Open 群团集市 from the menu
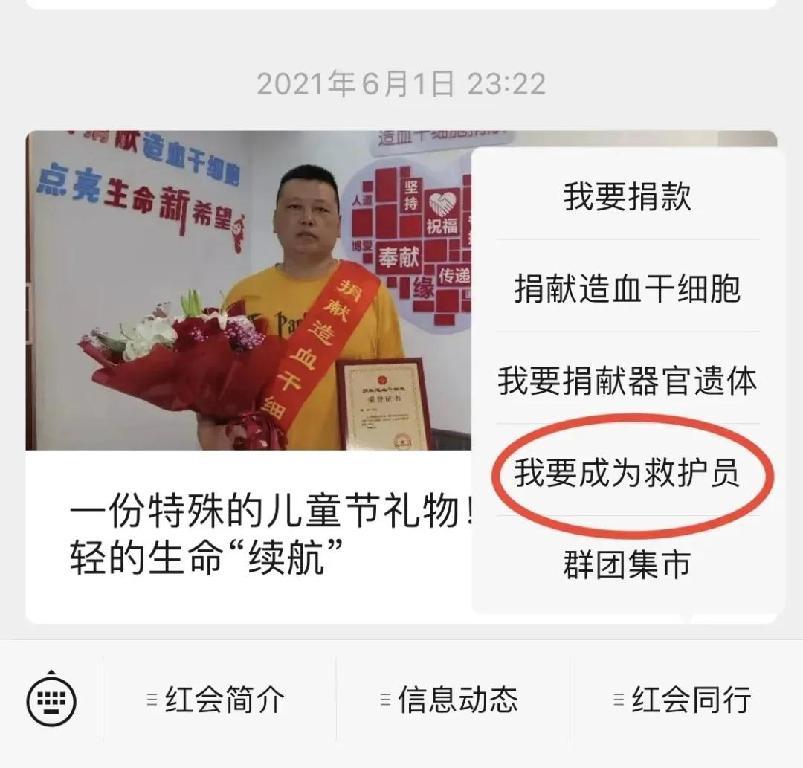The width and height of the screenshot is (803, 768). 627,564
